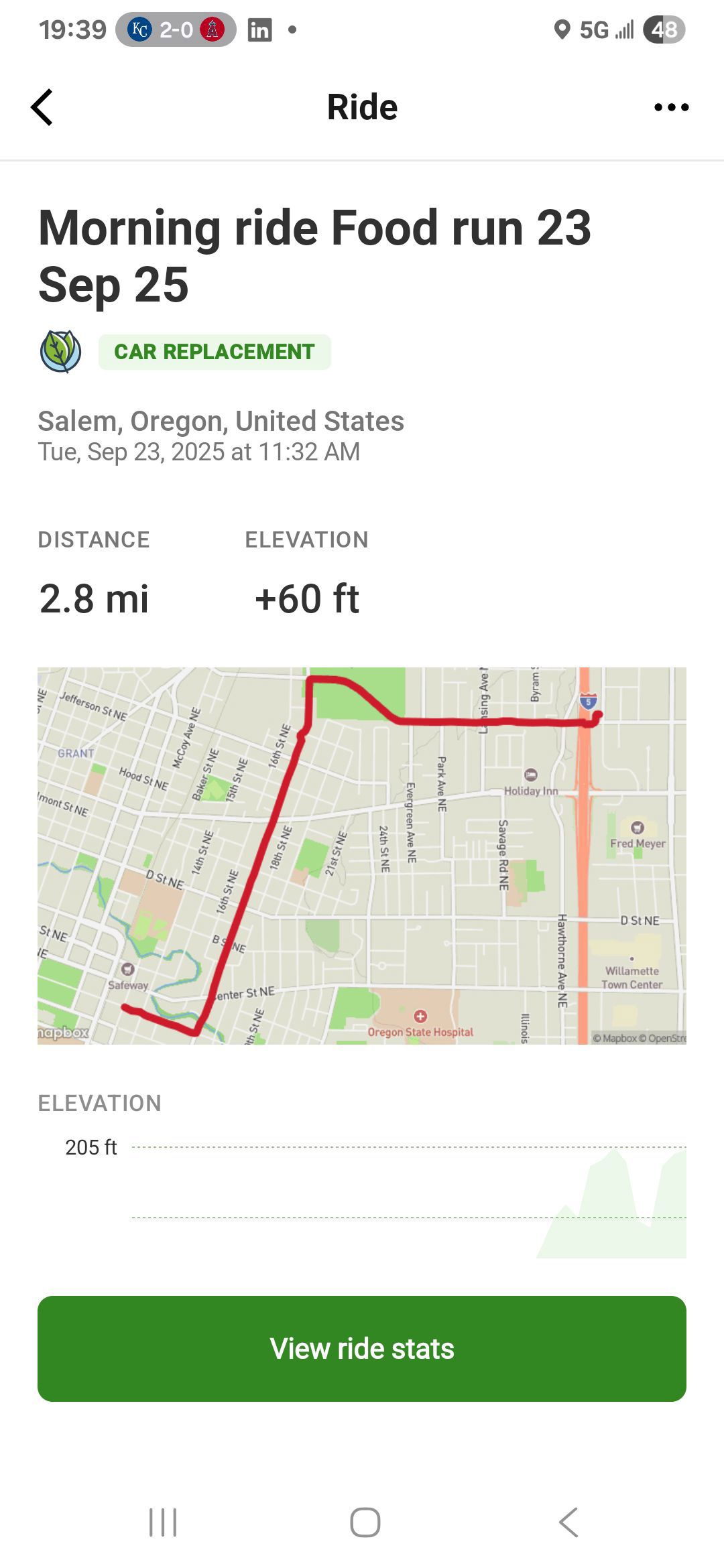The width and height of the screenshot is (724, 1568).
Task: Open the ride route map
Action: 362,855
